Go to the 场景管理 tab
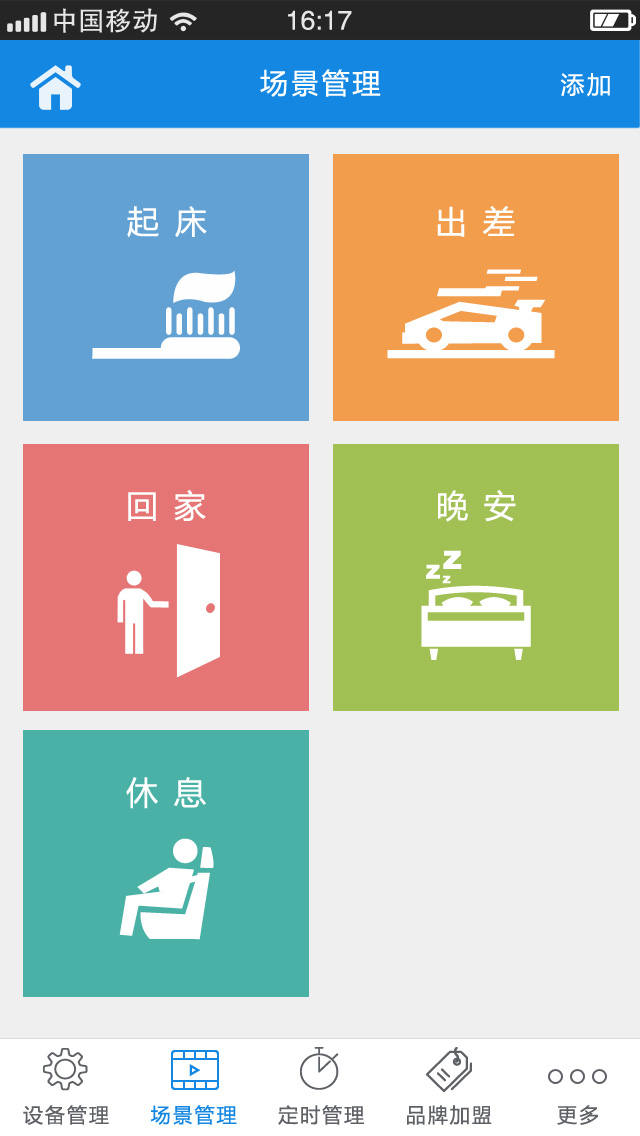The image size is (640, 1136). click(193, 1088)
